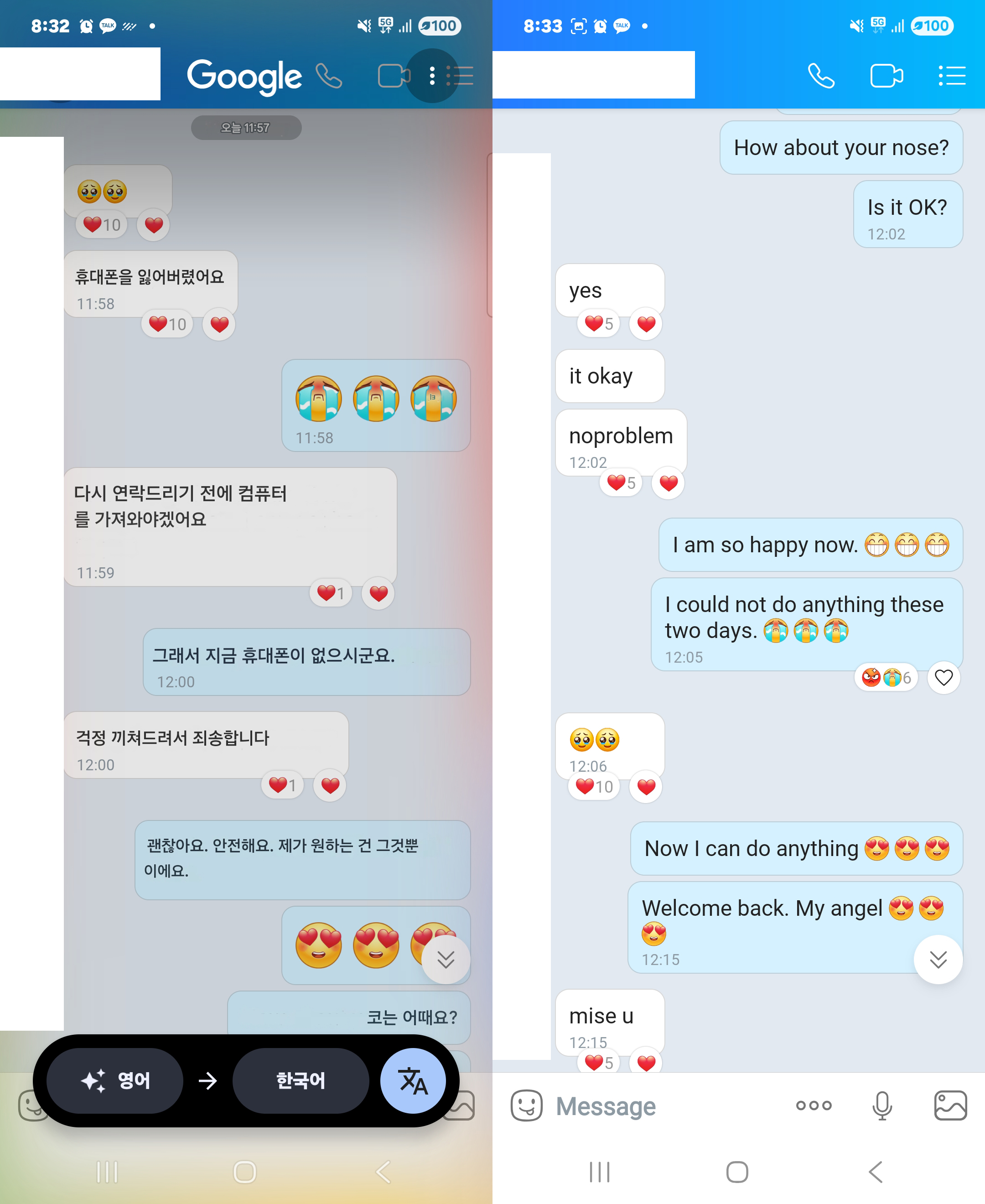Screen dimensions: 985x1204
Task: Select source language 영어 in translate bar
Action: (x=115, y=1080)
